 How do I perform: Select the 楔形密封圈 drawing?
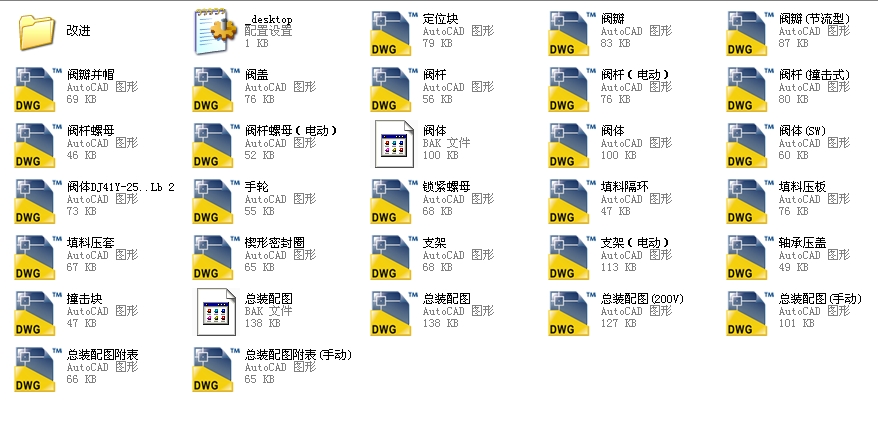tap(215, 256)
